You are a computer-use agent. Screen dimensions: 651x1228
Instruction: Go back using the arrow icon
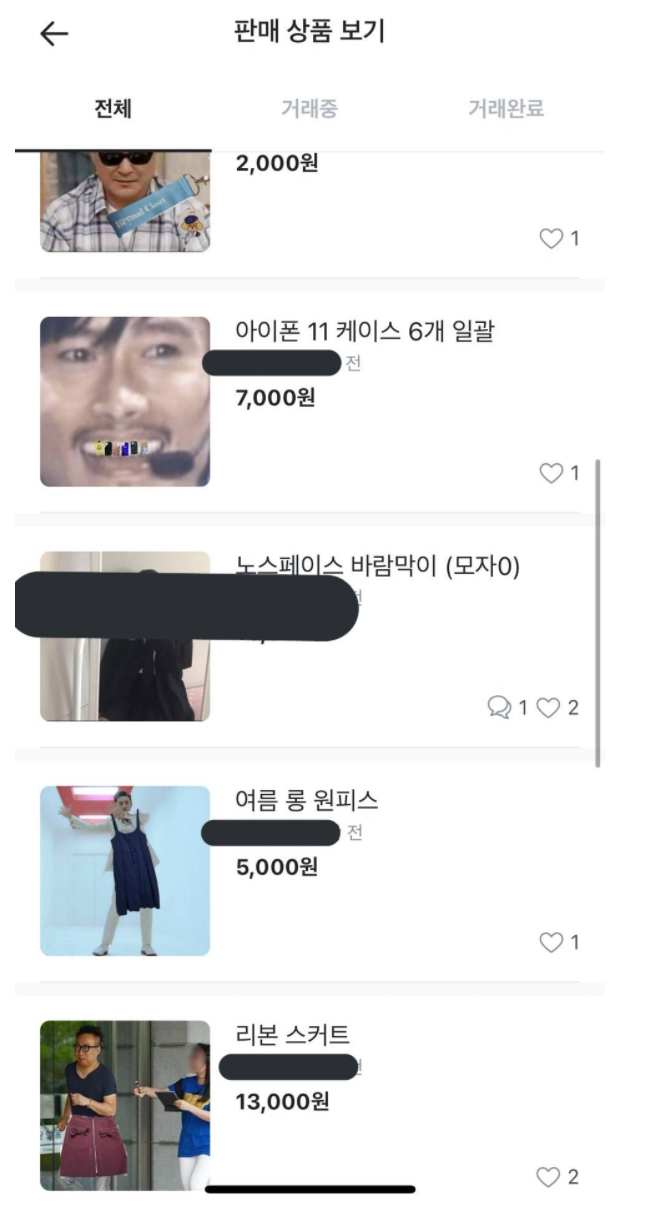[54, 34]
